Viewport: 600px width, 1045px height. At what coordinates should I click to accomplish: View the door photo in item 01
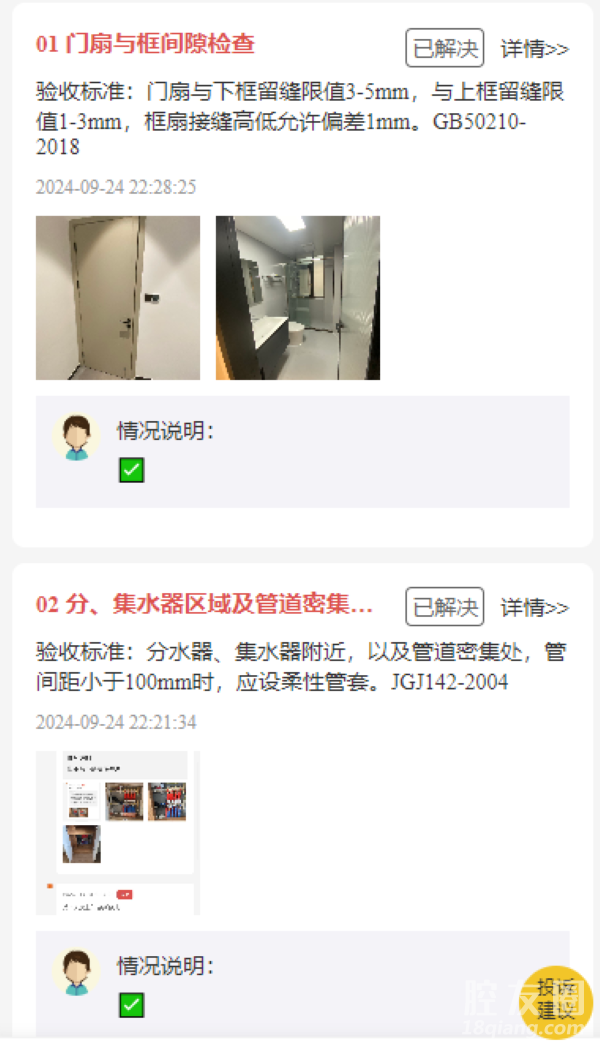tap(118, 298)
